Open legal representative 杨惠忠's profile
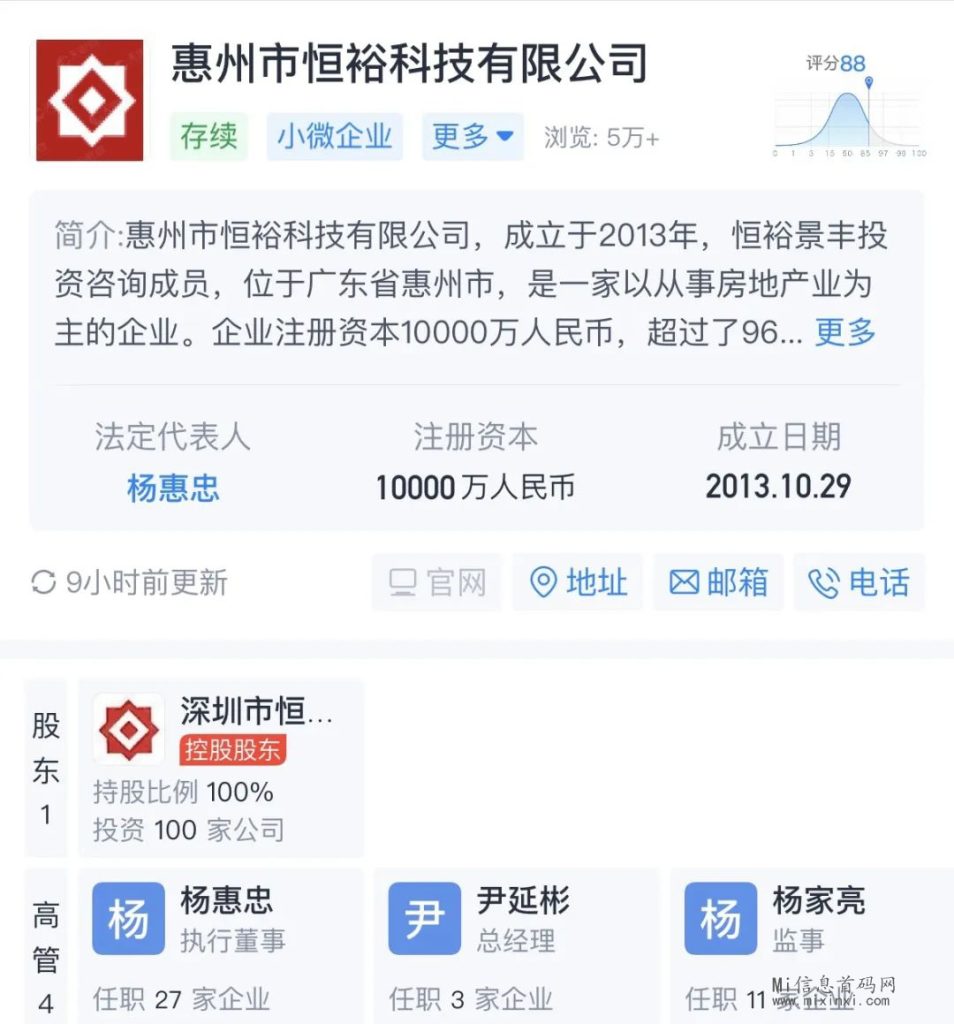954x1024 pixels. point(173,488)
